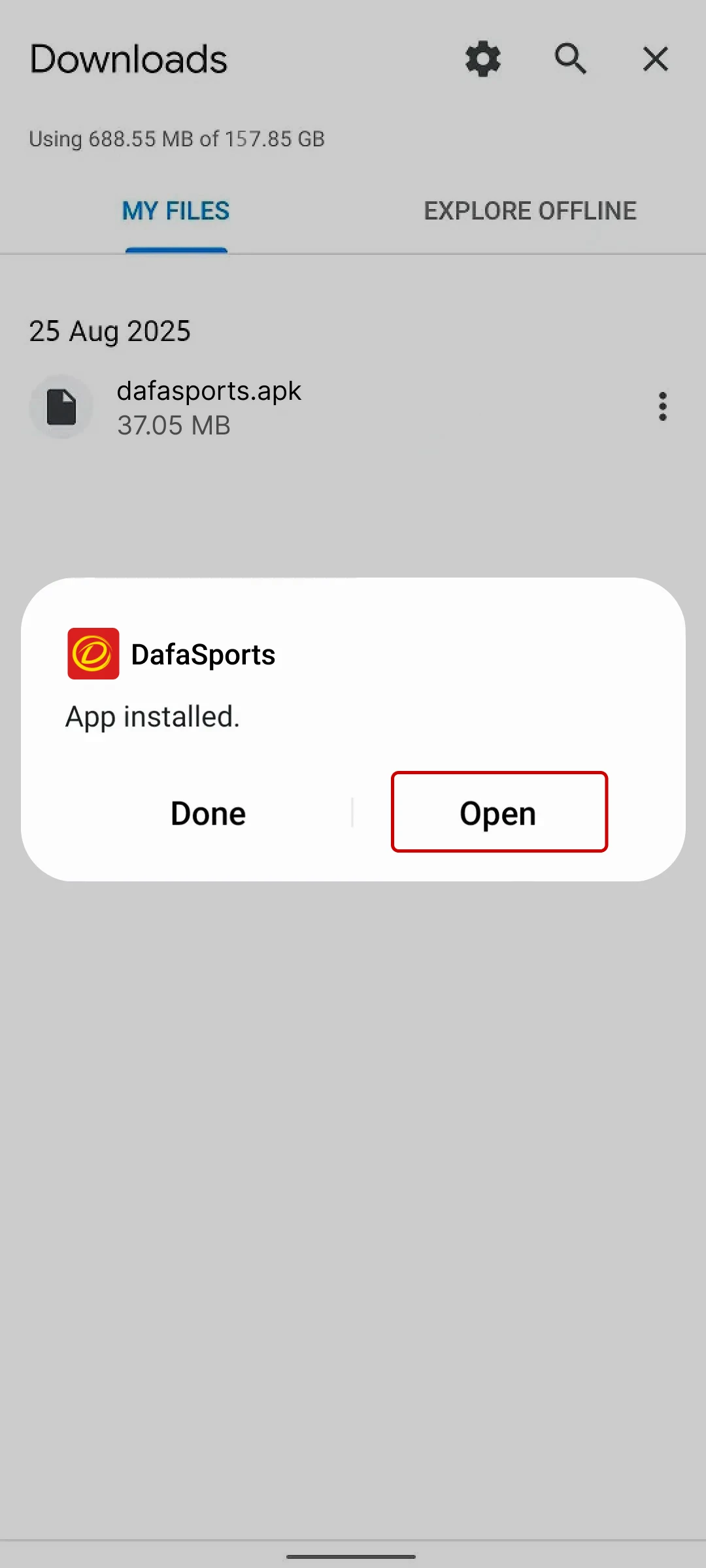Close the Downloads screen with X icon
The width and height of the screenshot is (706, 1568).
pos(655,59)
